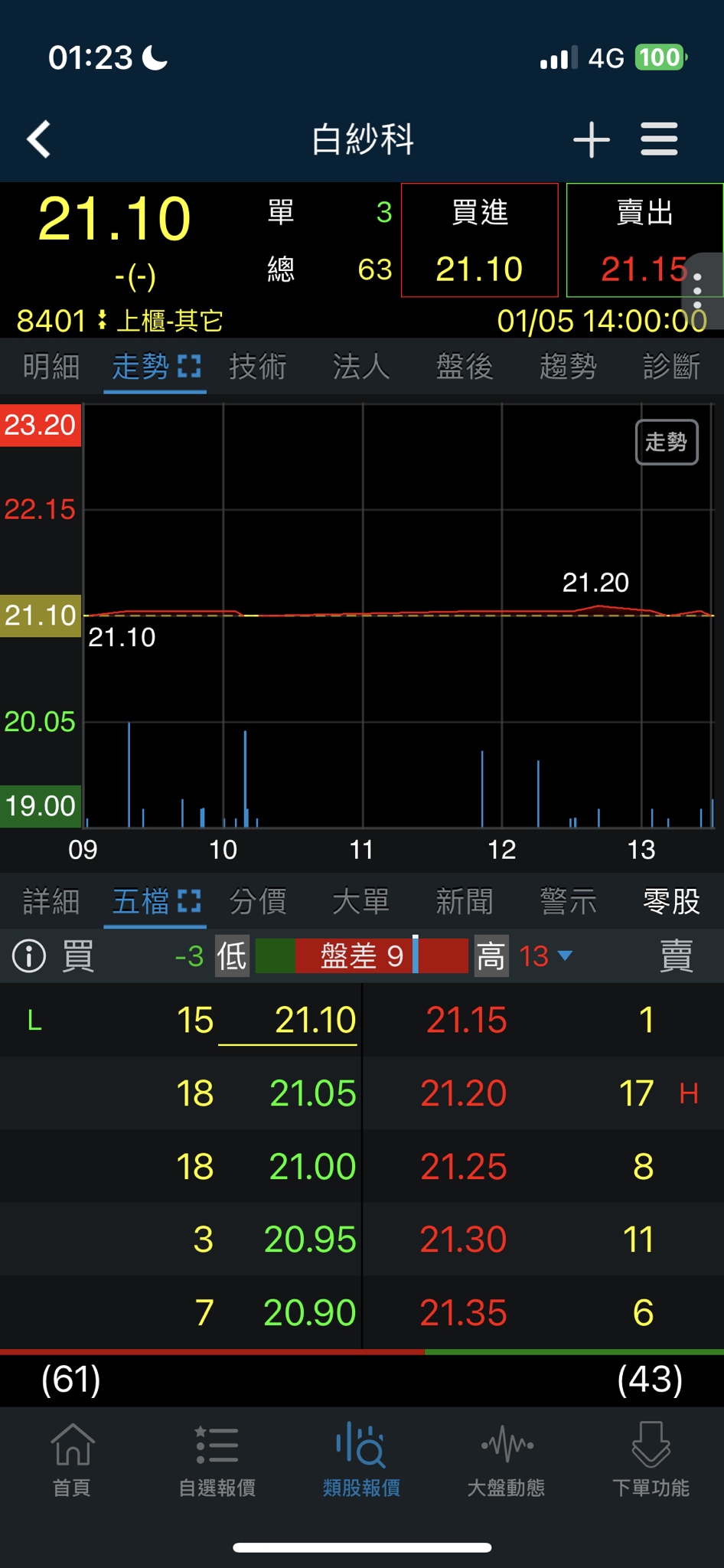Open the 新聞 tab
Viewport: 724px width, 1568px height.
465,901
